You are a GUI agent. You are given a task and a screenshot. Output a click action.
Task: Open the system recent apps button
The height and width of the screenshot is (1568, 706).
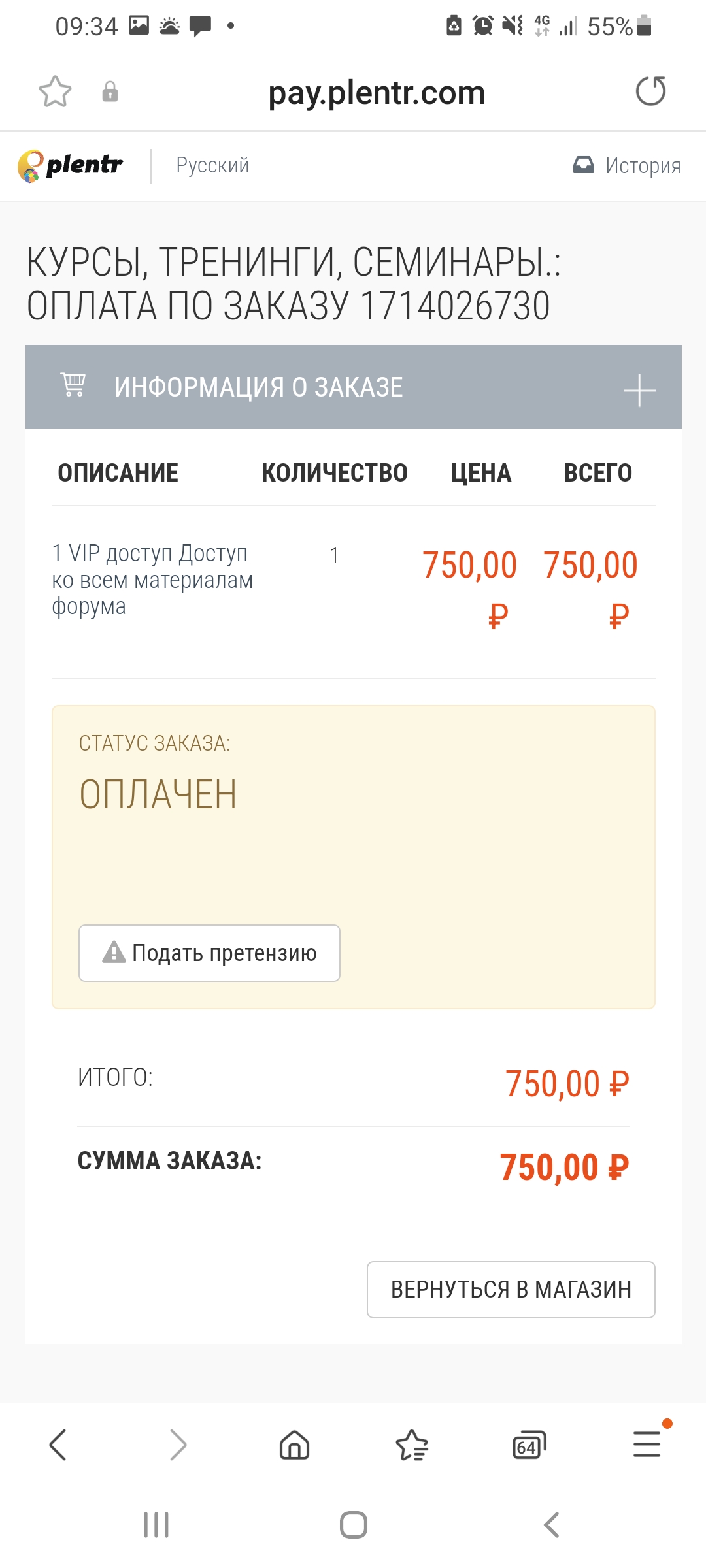[x=156, y=1525]
